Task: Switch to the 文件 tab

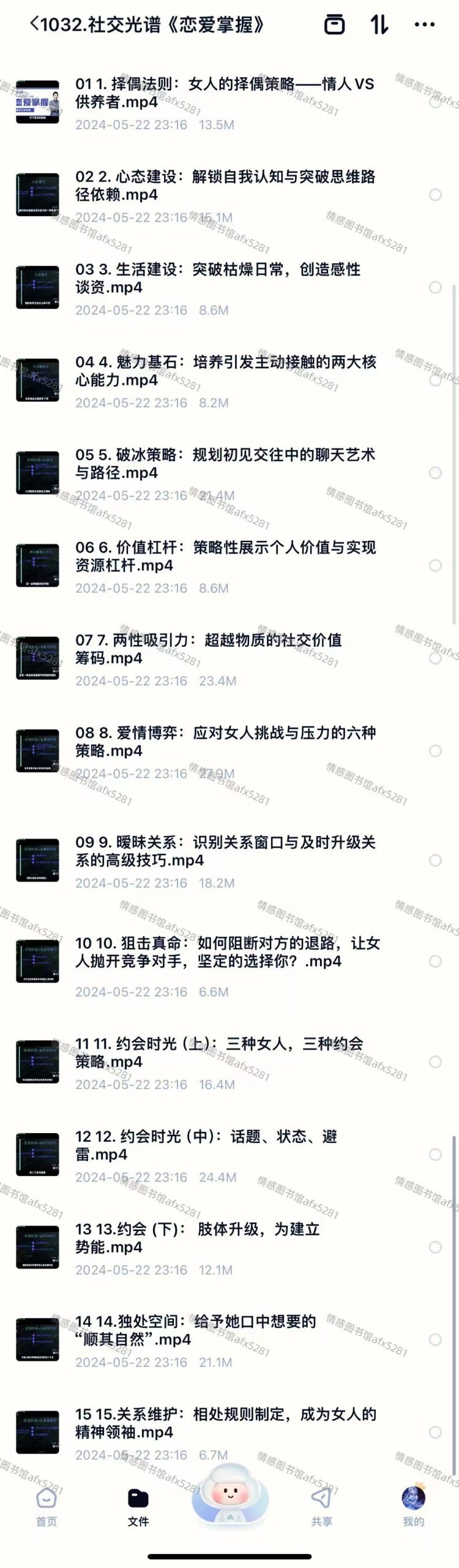Action: 138,1507
